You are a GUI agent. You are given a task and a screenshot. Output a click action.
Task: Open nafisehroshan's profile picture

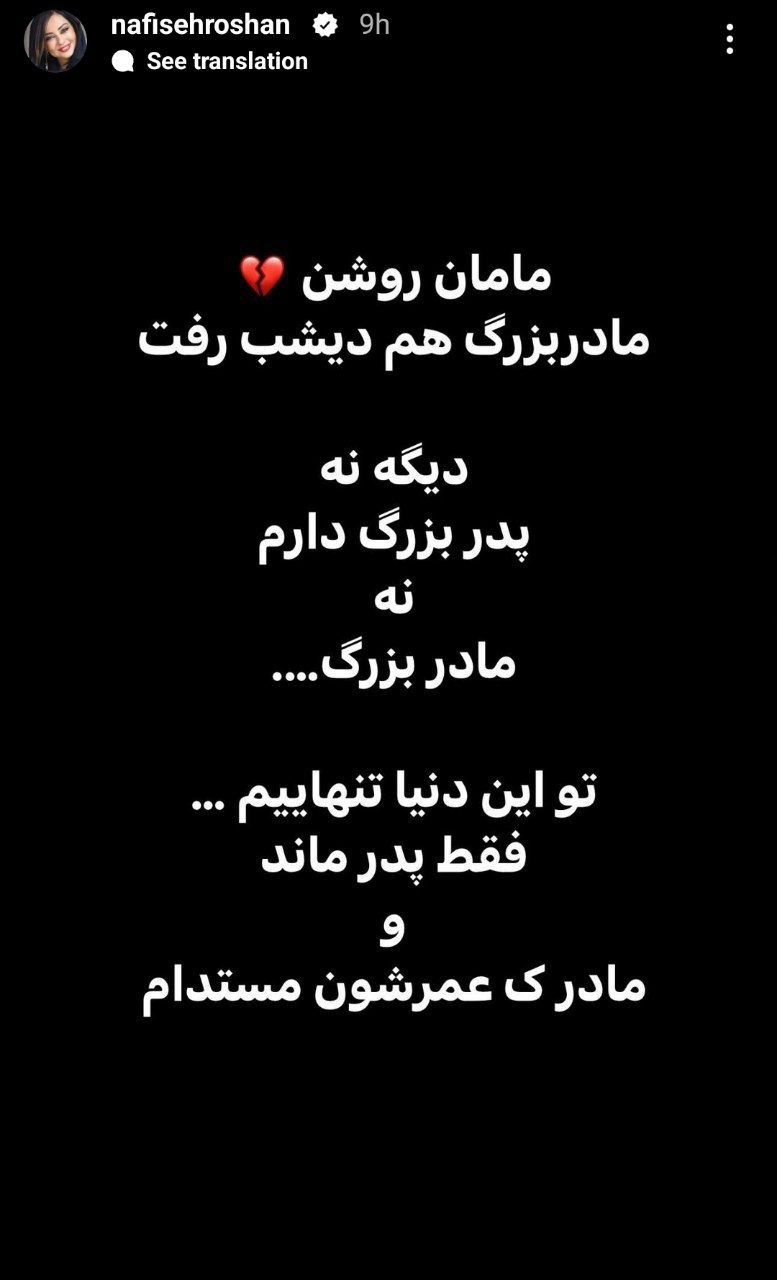click(x=55, y=42)
